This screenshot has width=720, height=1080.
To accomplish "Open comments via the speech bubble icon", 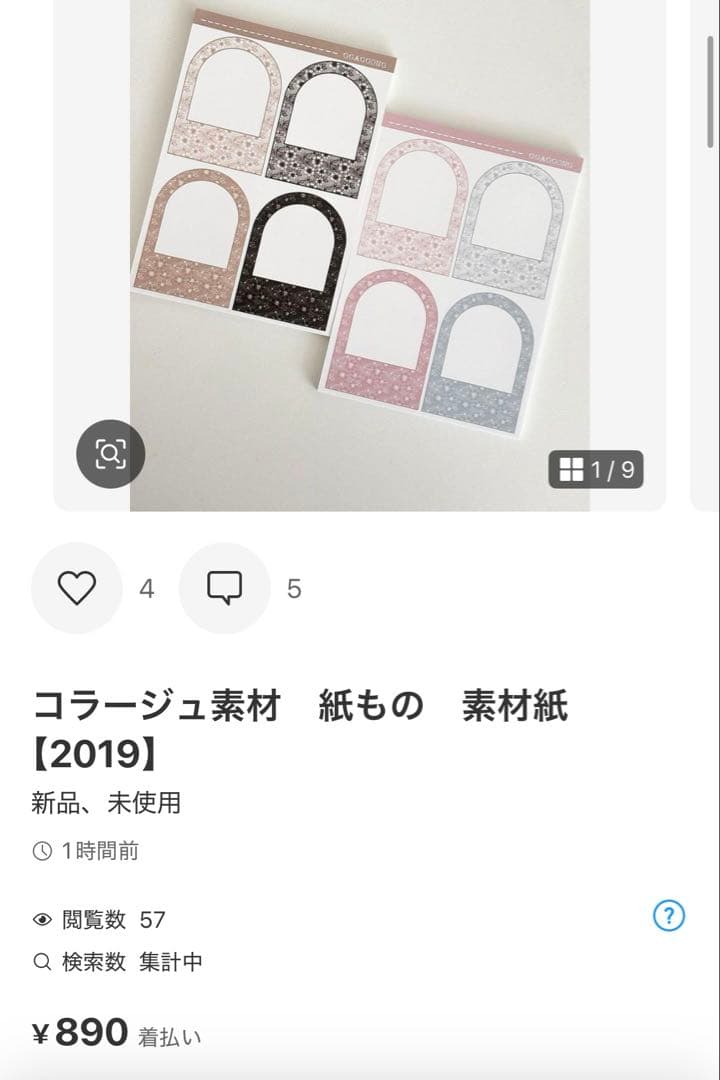I will point(224,590).
